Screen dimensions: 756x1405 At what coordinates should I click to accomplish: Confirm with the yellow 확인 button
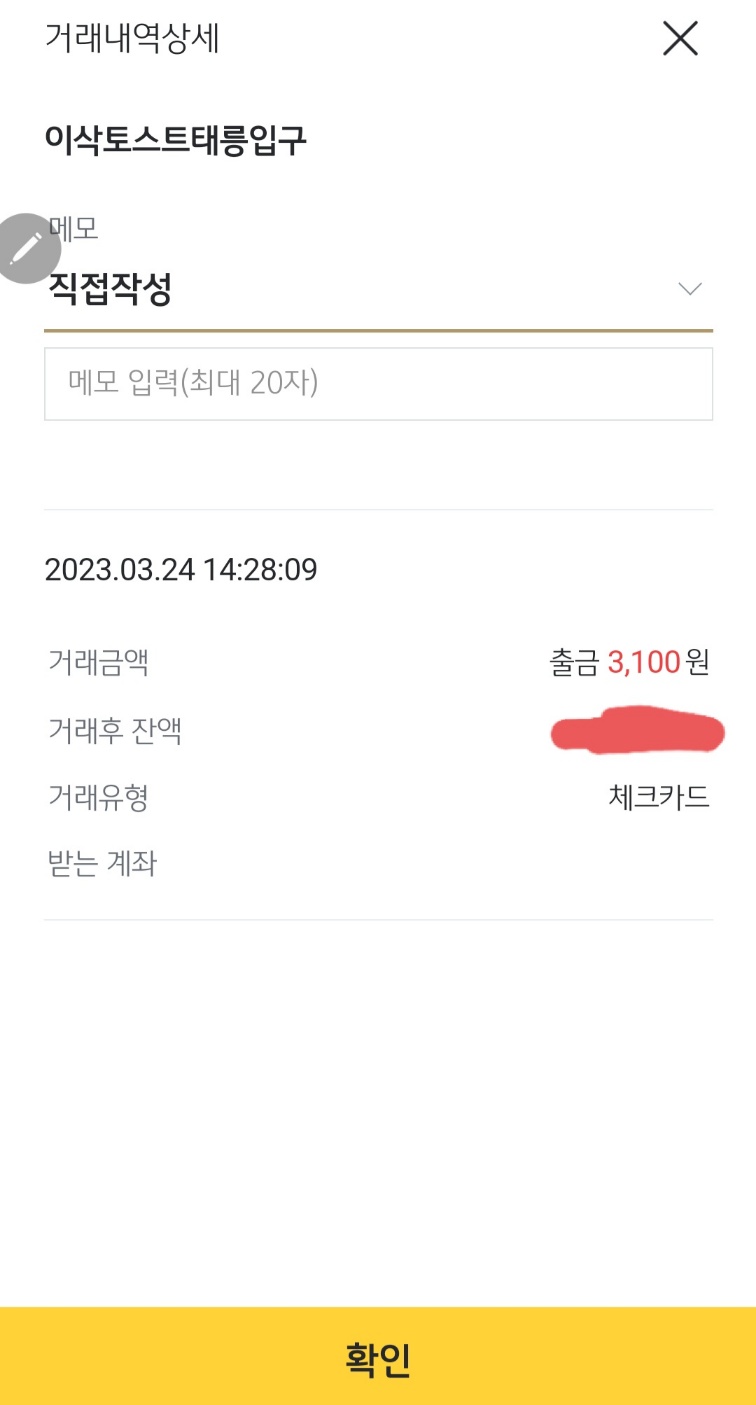pyautogui.click(x=378, y=1356)
